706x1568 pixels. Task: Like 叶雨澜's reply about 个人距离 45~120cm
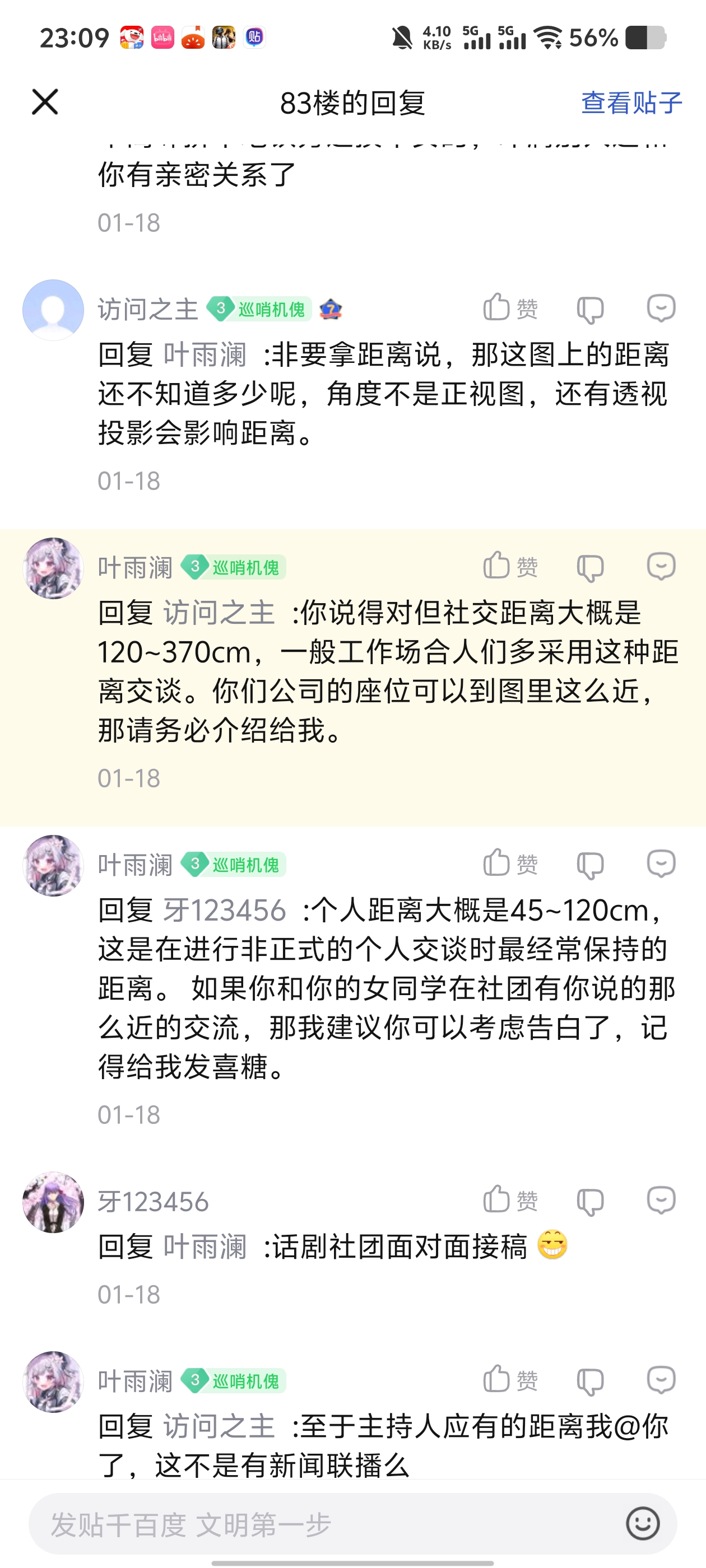[510, 862]
